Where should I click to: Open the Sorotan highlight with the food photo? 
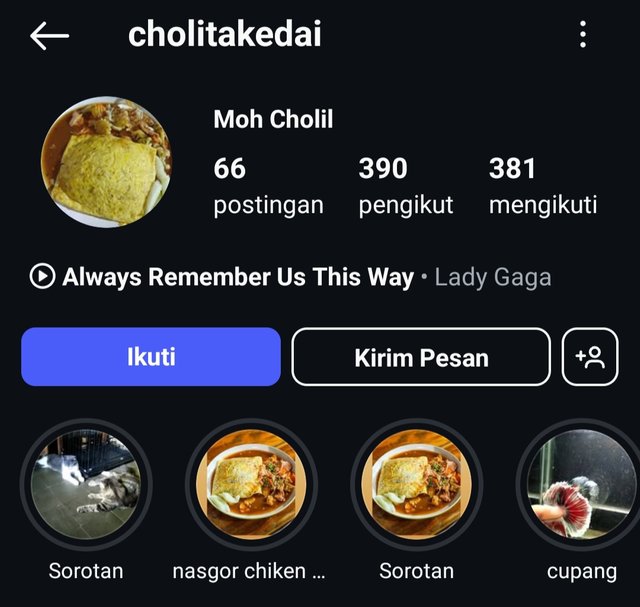416,485
